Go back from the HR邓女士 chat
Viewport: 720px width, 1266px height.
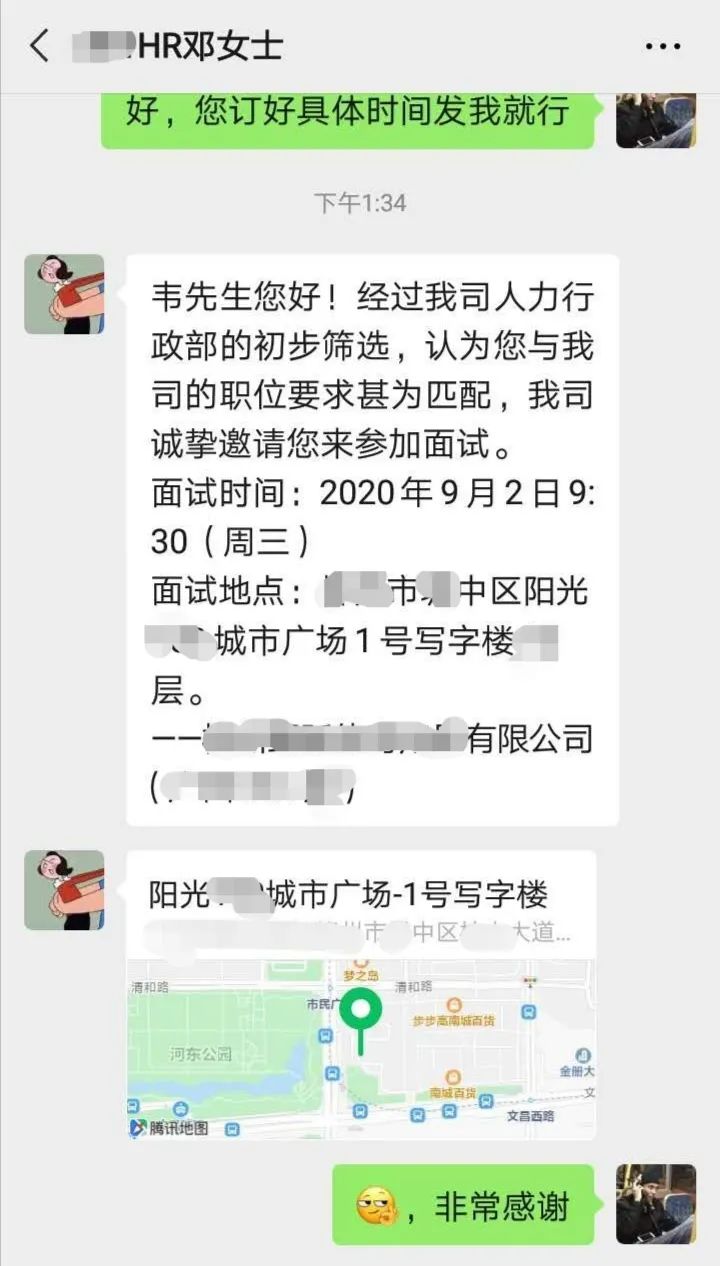[x=39, y=46]
